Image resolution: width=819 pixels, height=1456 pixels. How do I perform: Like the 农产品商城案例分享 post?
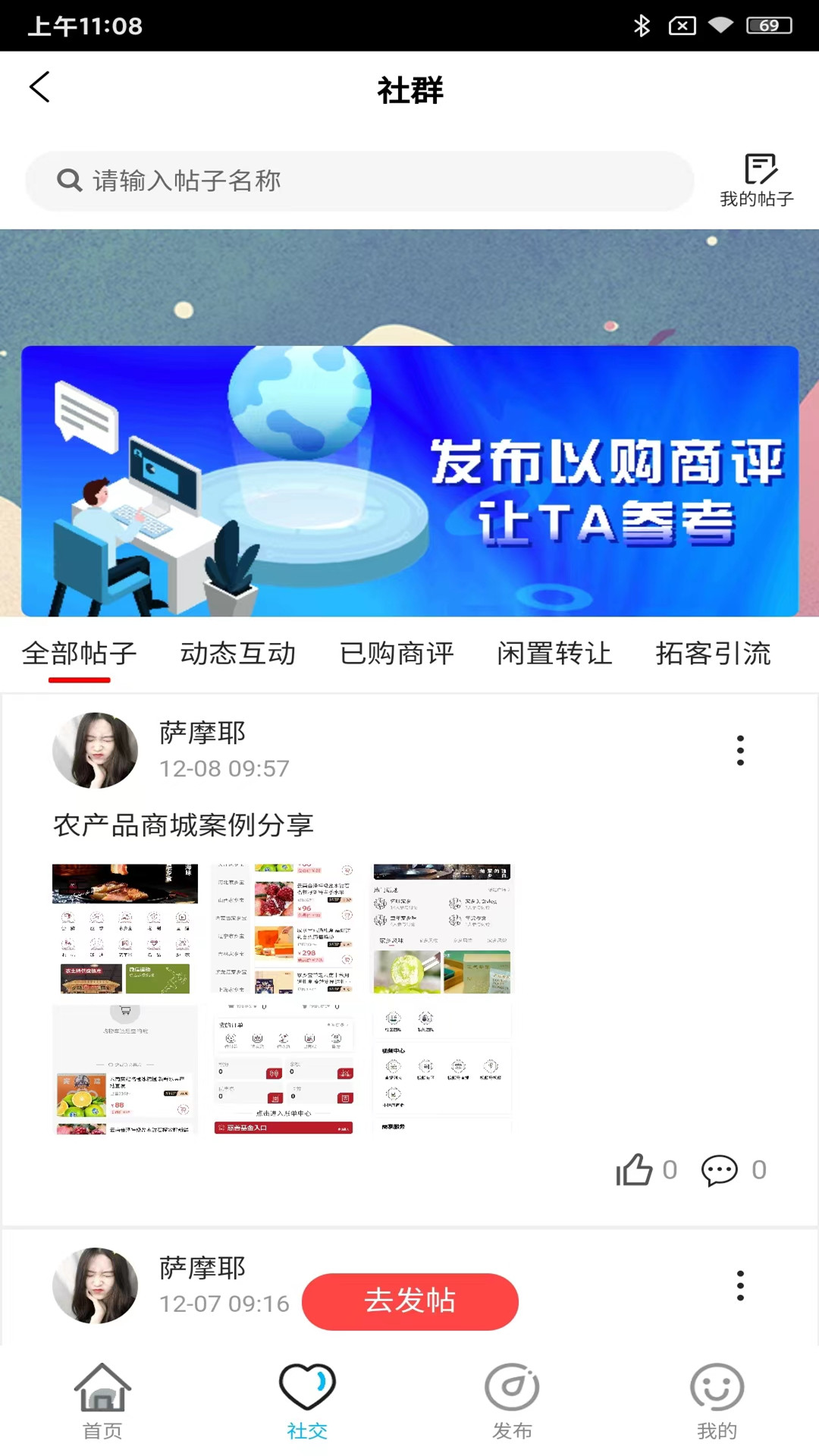pos(635,1169)
